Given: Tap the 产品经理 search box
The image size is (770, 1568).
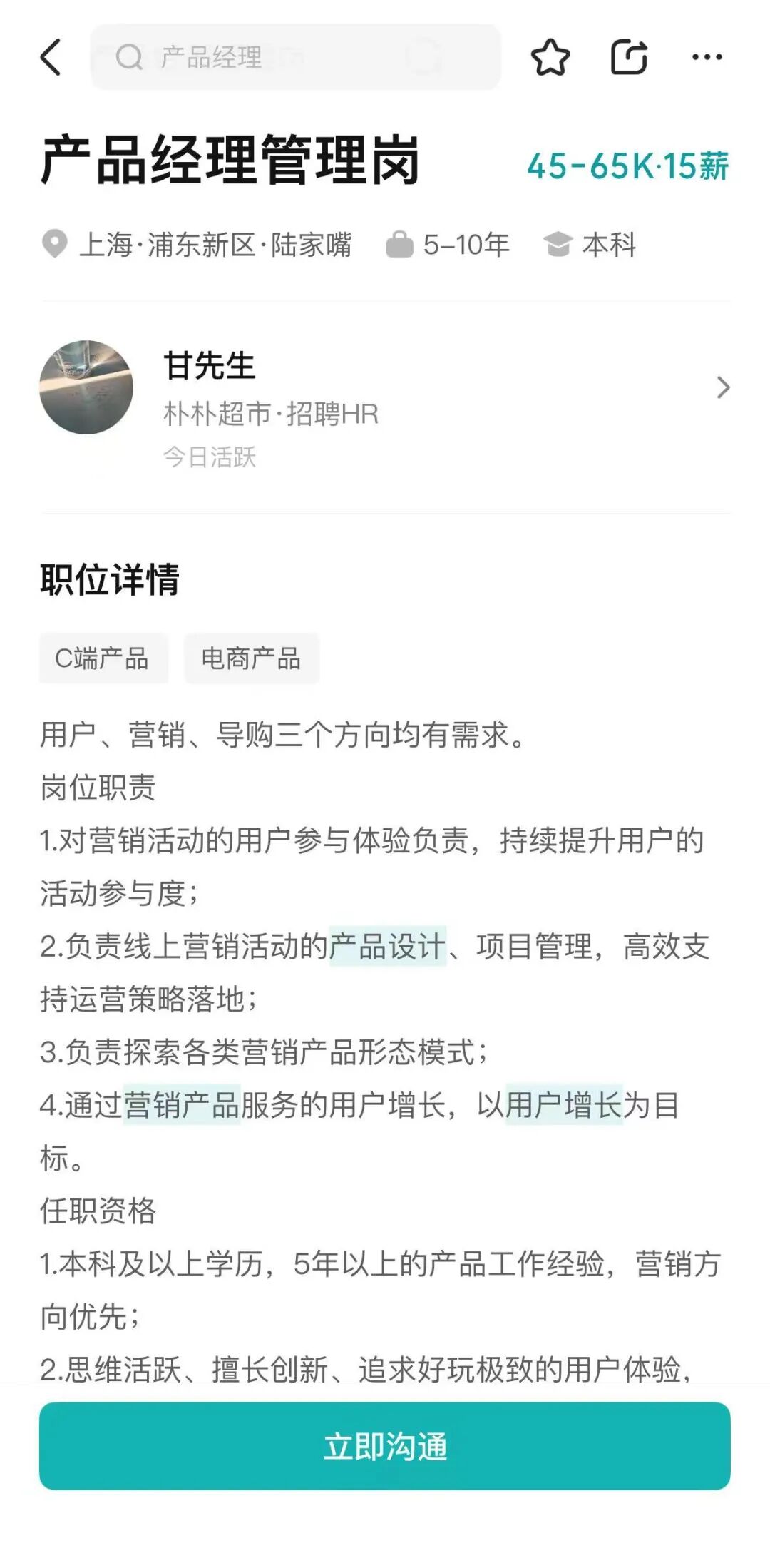Looking at the screenshot, I should [295, 57].
